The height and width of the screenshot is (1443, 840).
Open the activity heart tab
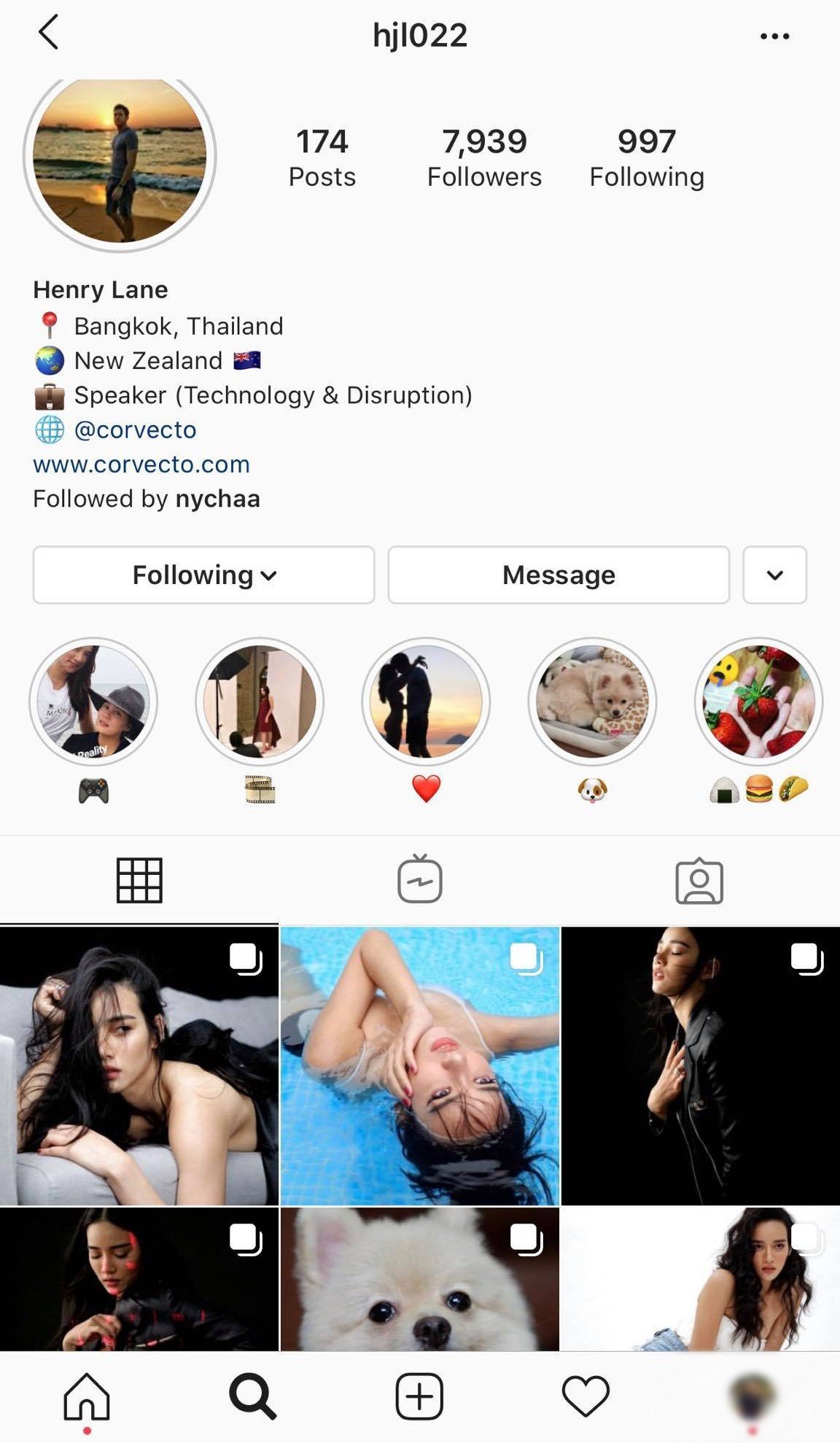586,1396
